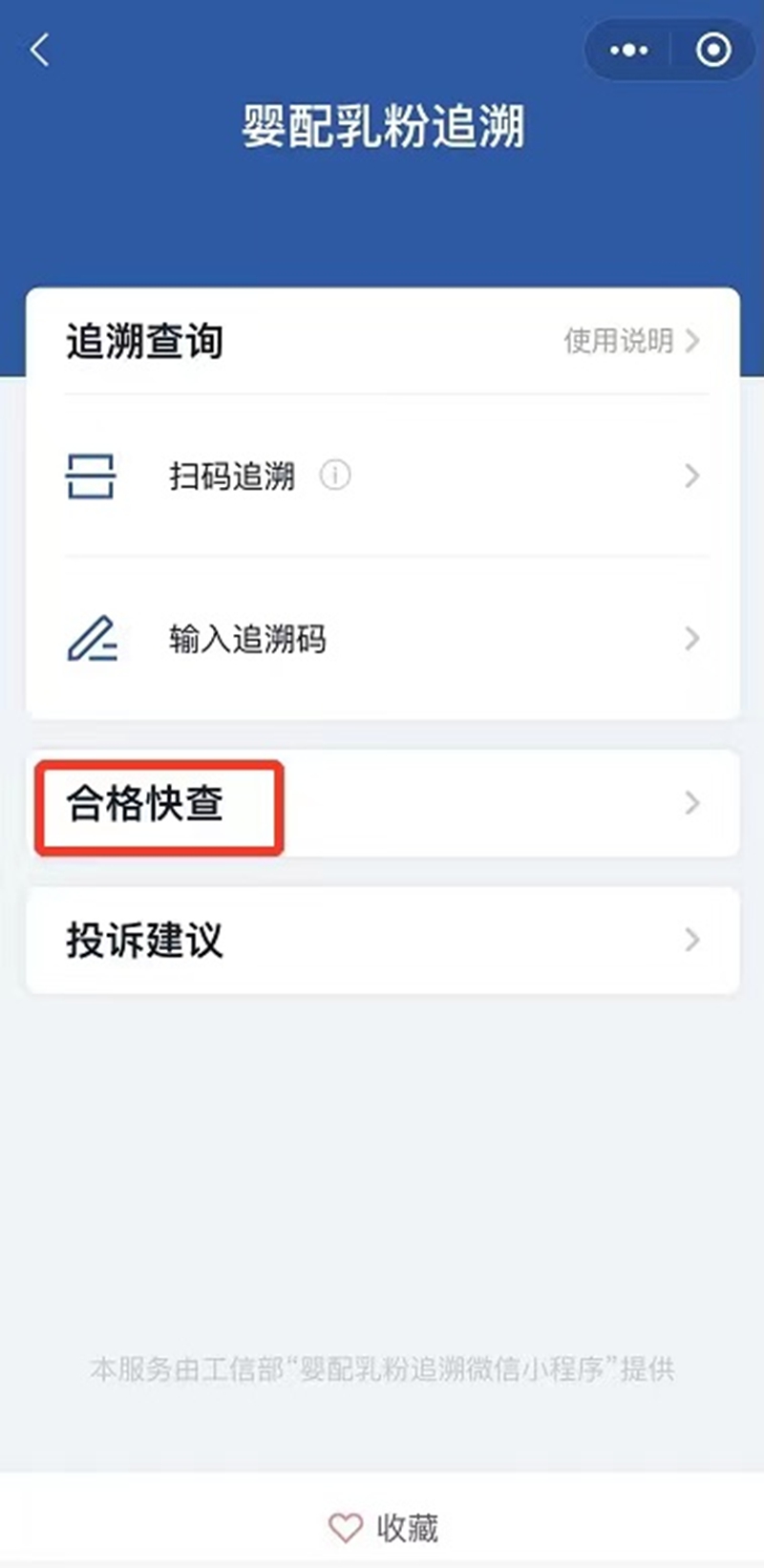The height and width of the screenshot is (1568, 764).
Task: Go back using the top-left arrow
Action: (x=40, y=50)
